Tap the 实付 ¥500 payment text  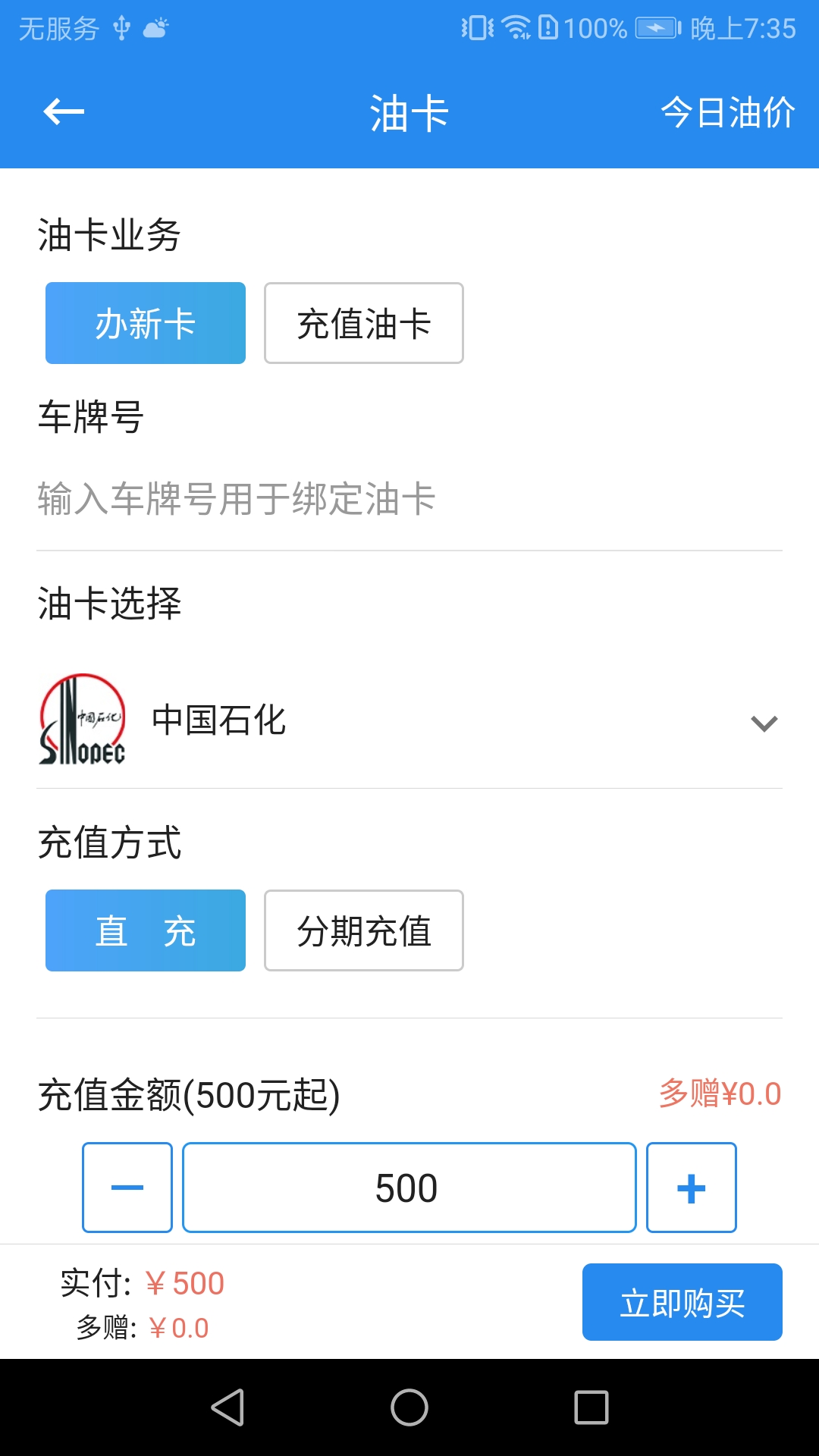(x=144, y=1283)
